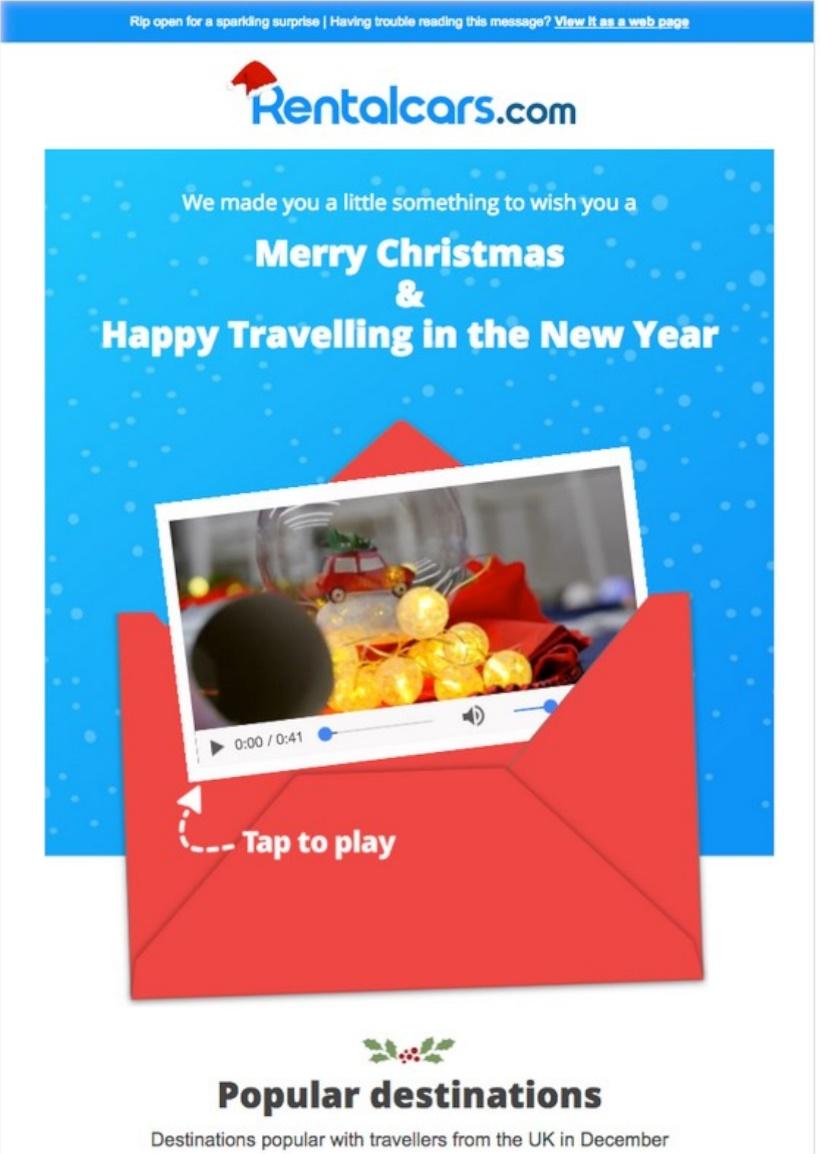The height and width of the screenshot is (1154, 820).
Task: Mute the video with the speaker icon
Action: [x=473, y=715]
